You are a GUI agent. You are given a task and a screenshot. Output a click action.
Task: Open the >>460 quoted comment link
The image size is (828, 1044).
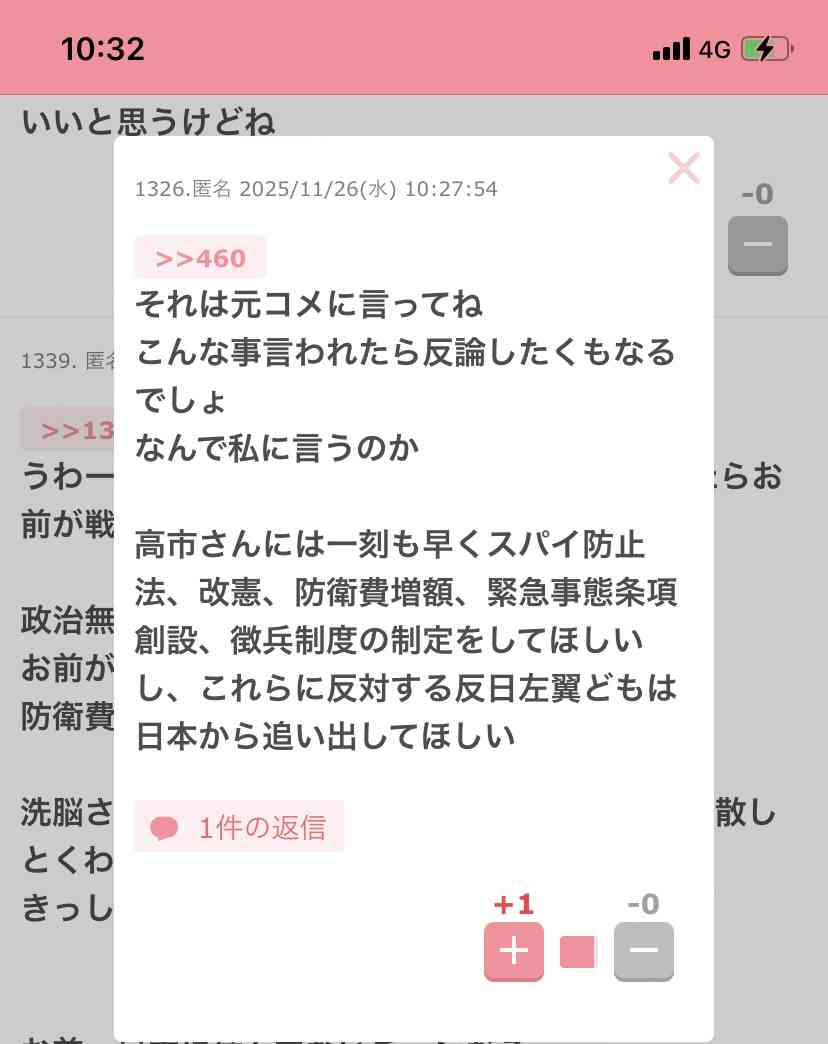[x=199, y=257]
